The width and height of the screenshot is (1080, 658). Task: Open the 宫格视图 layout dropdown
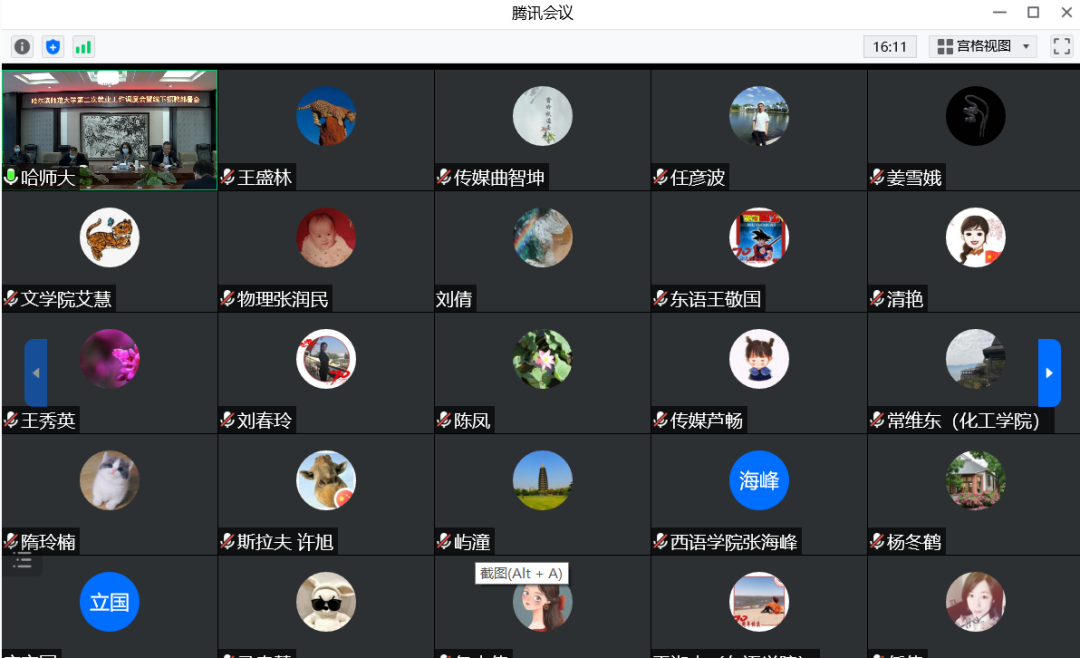[x=983, y=46]
